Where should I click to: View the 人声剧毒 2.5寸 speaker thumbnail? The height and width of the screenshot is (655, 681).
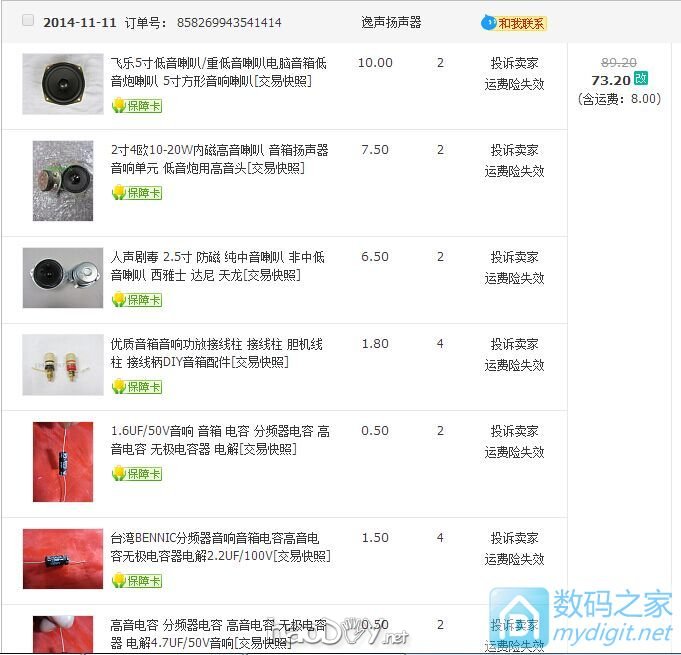(x=63, y=278)
